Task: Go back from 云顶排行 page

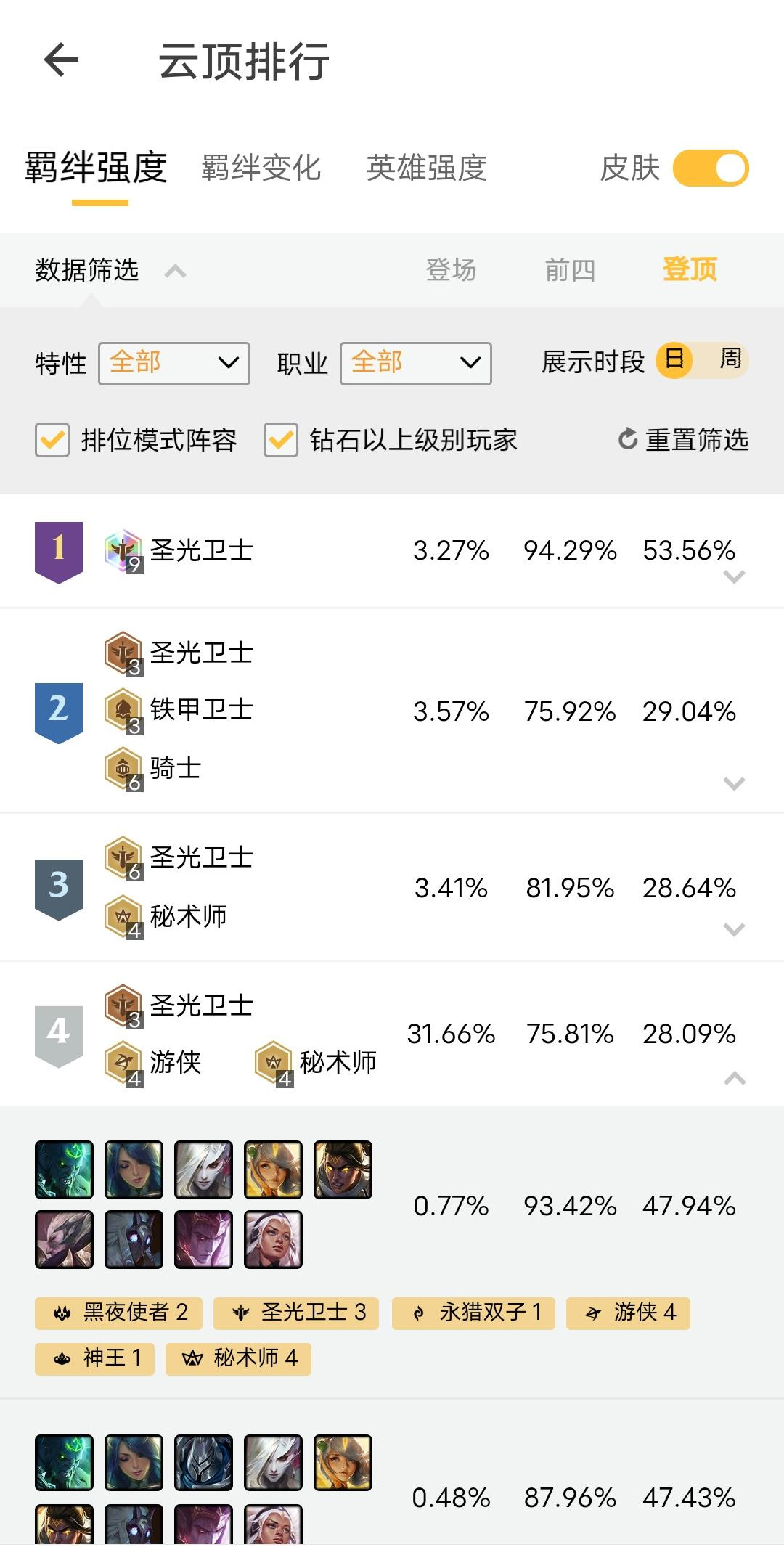Action: pyautogui.click(x=61, y=60)
